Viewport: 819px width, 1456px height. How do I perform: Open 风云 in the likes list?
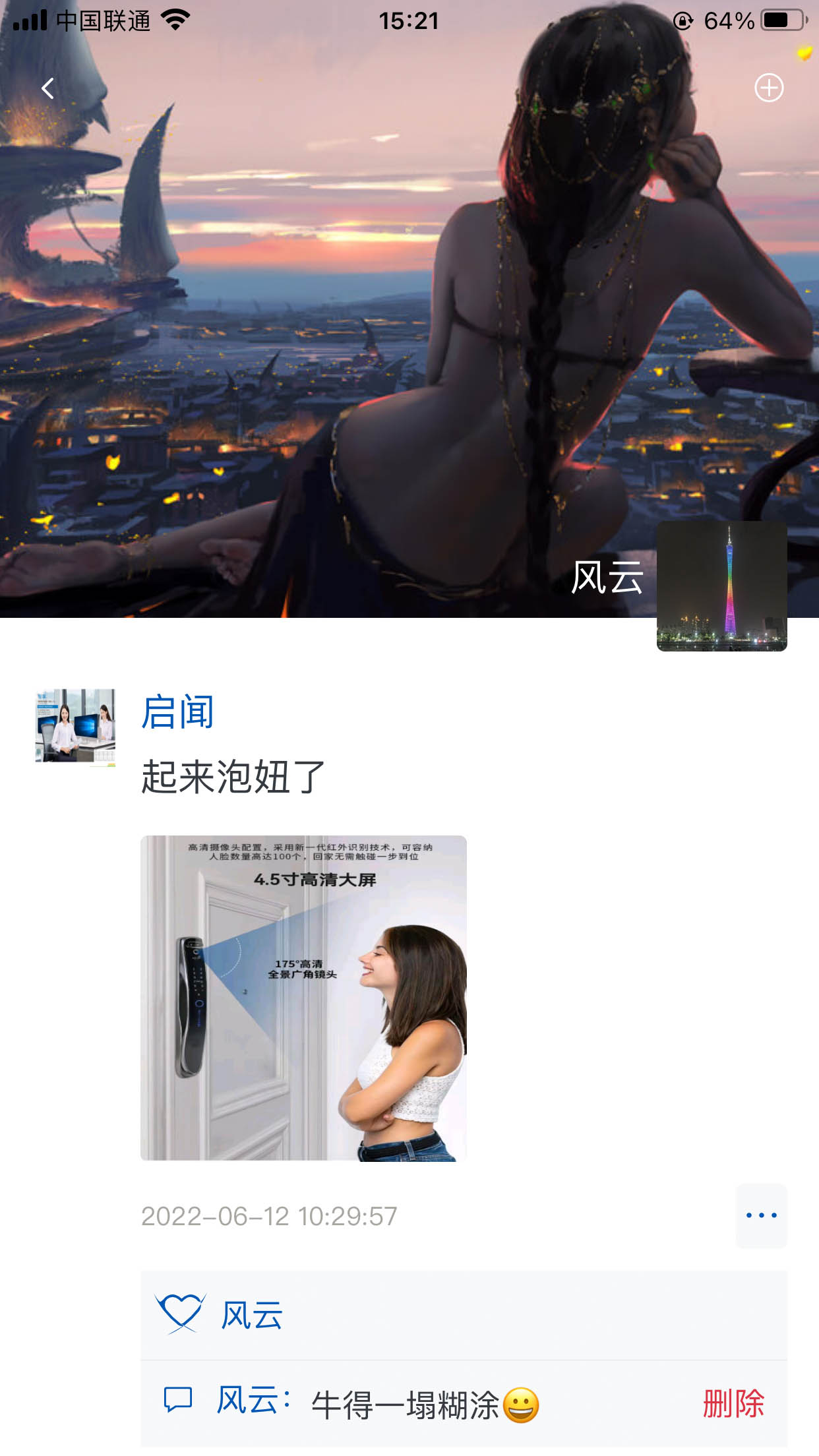[251, 1315]
